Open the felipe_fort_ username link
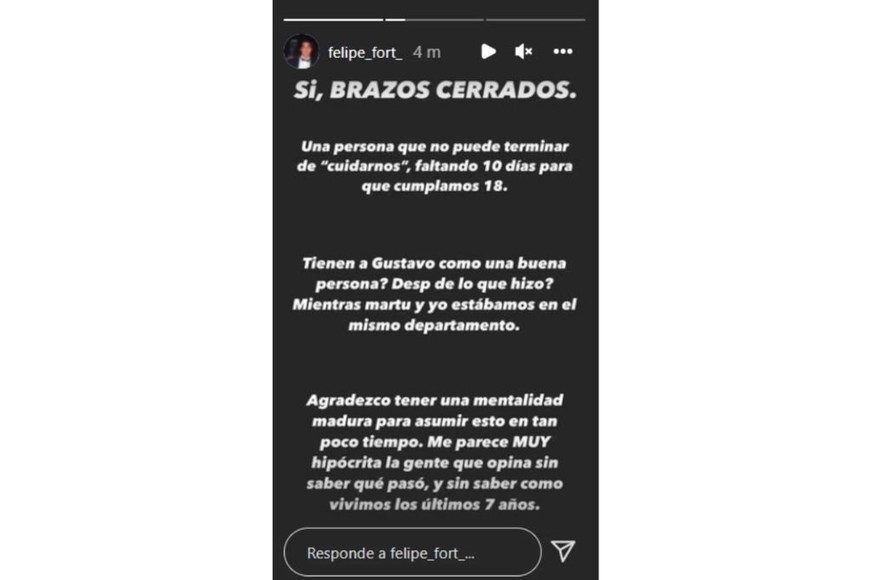The height and width of the screenshot is (580, 870). (x=365, y=52)
